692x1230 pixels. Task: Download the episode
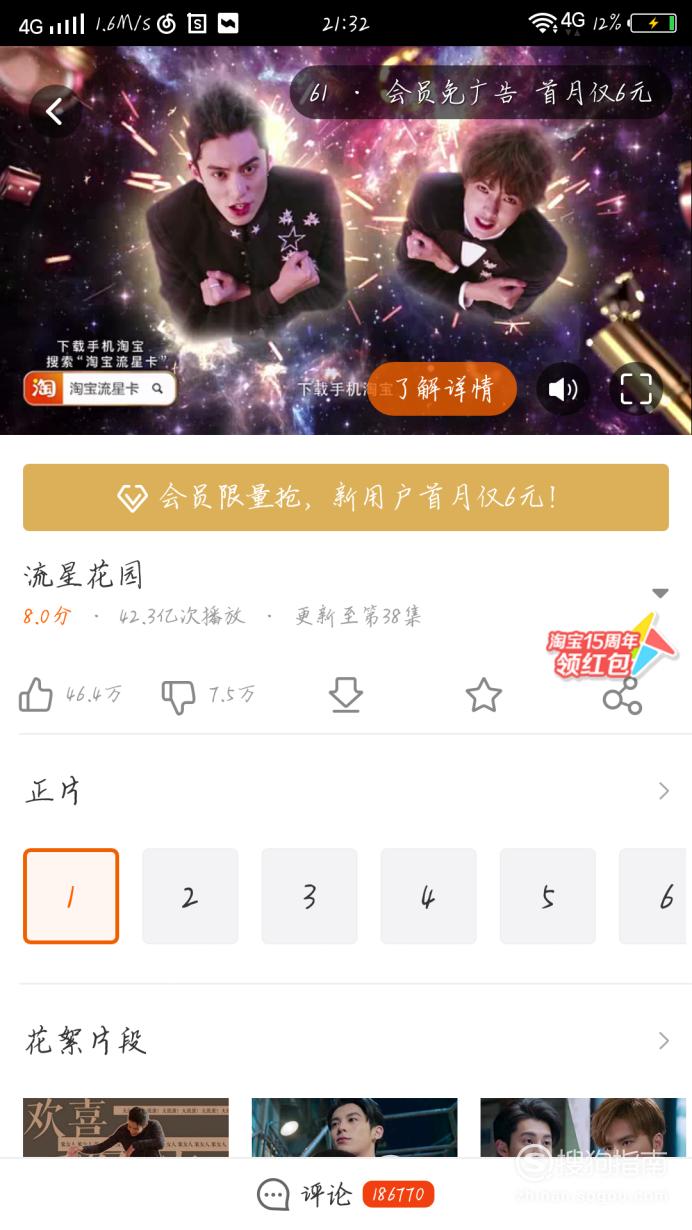click(345, 695)
